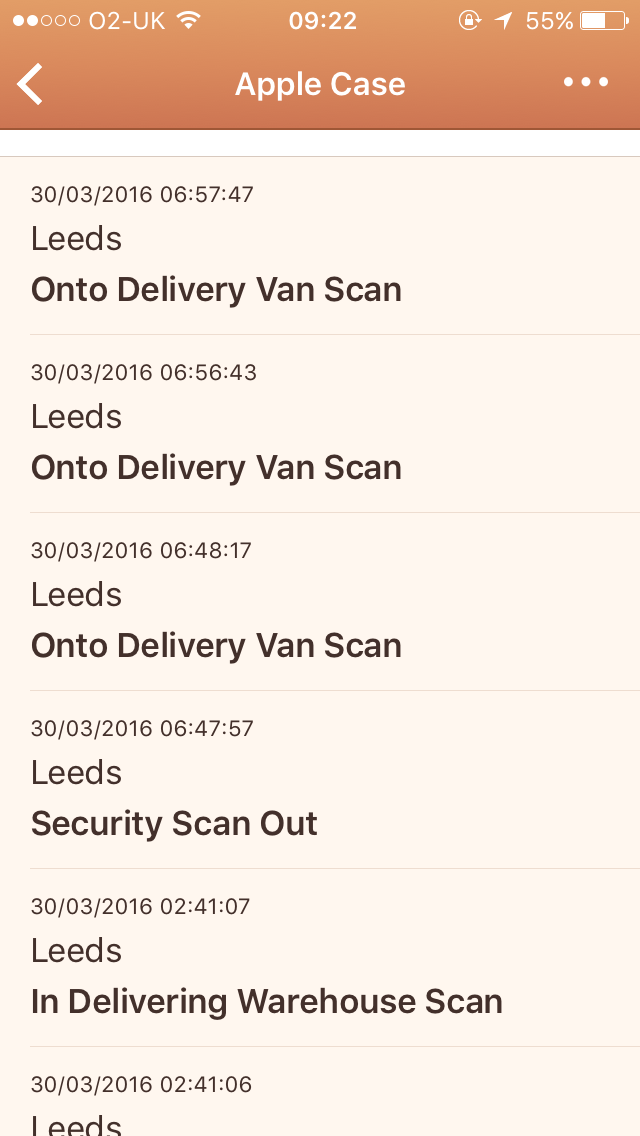This screenshot has width=640, height=1136.
Task: Go back using the top-left arrow
Action: tap(30, 84)
